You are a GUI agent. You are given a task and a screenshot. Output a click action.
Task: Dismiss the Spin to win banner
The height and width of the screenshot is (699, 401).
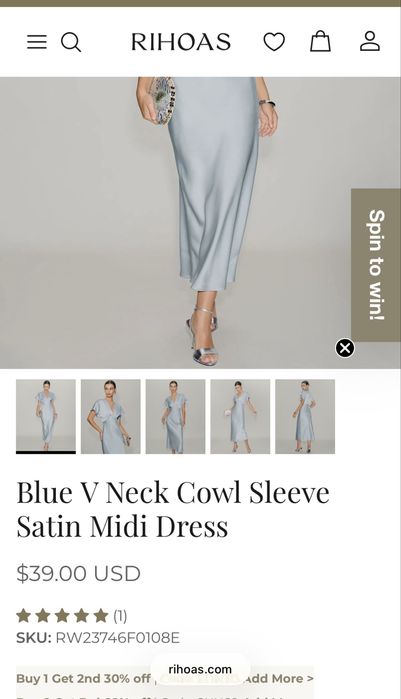[x=345, y=348]
